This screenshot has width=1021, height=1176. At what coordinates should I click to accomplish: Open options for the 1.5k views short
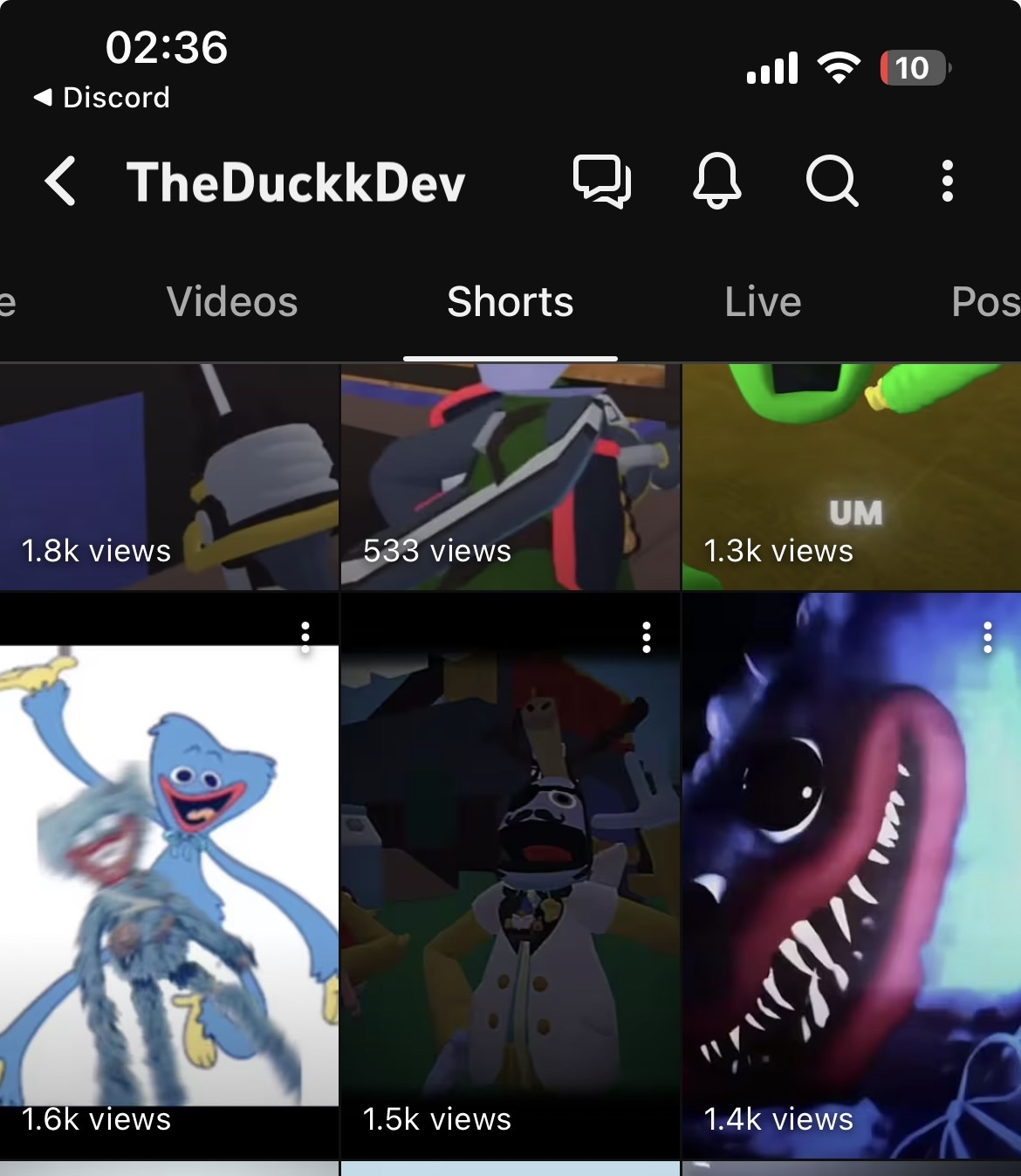(x=647, y=637)
